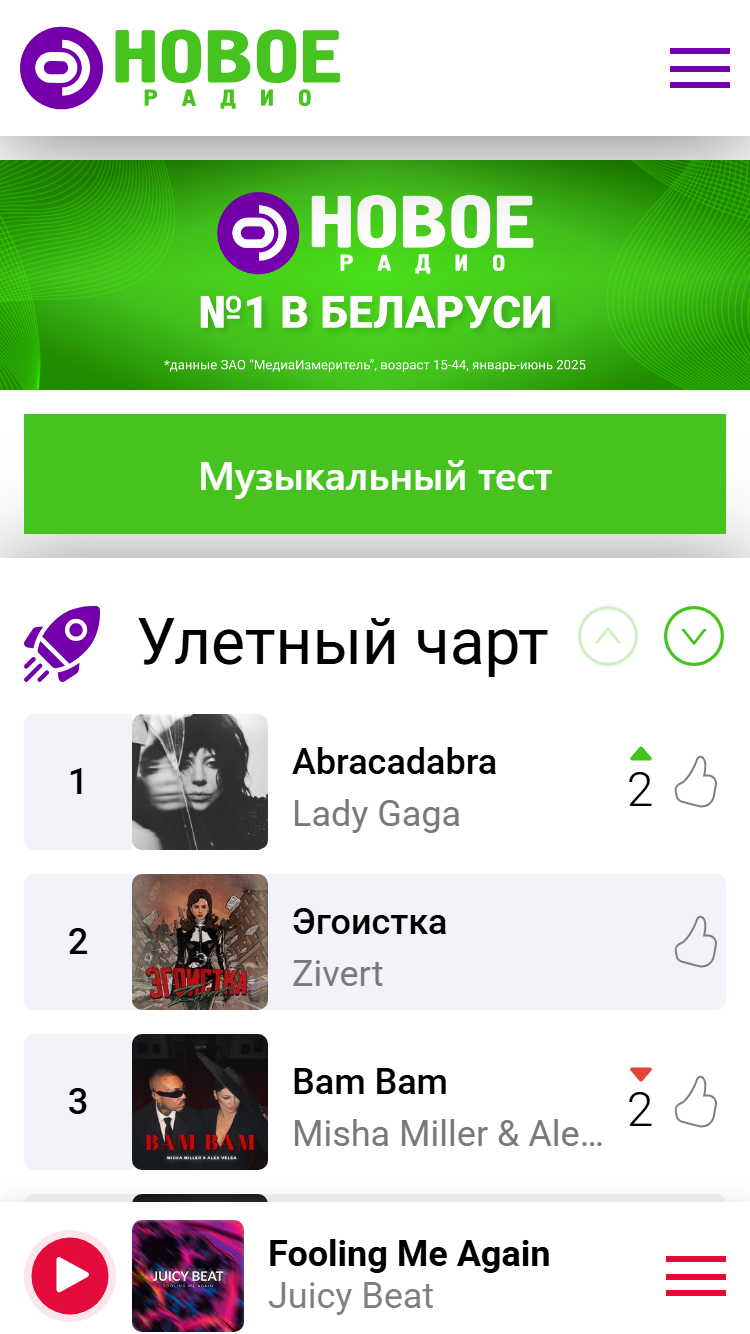Screen dimensions: 750x1334
Task: Start the Музыкальный тест
Action: (x=375, y=474)
